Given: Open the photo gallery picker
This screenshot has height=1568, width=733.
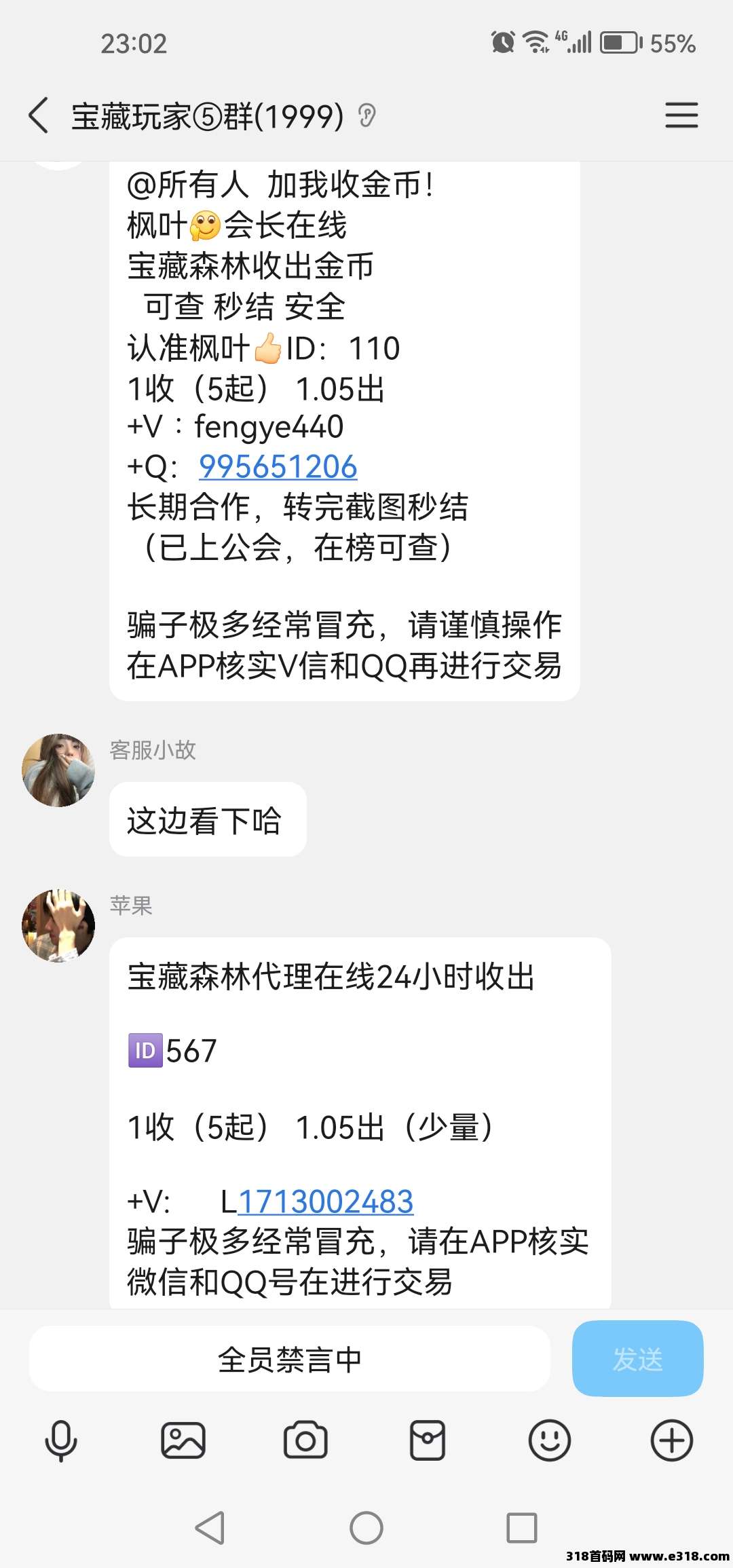Looking at the screenshot, I should pos(183,1440).
